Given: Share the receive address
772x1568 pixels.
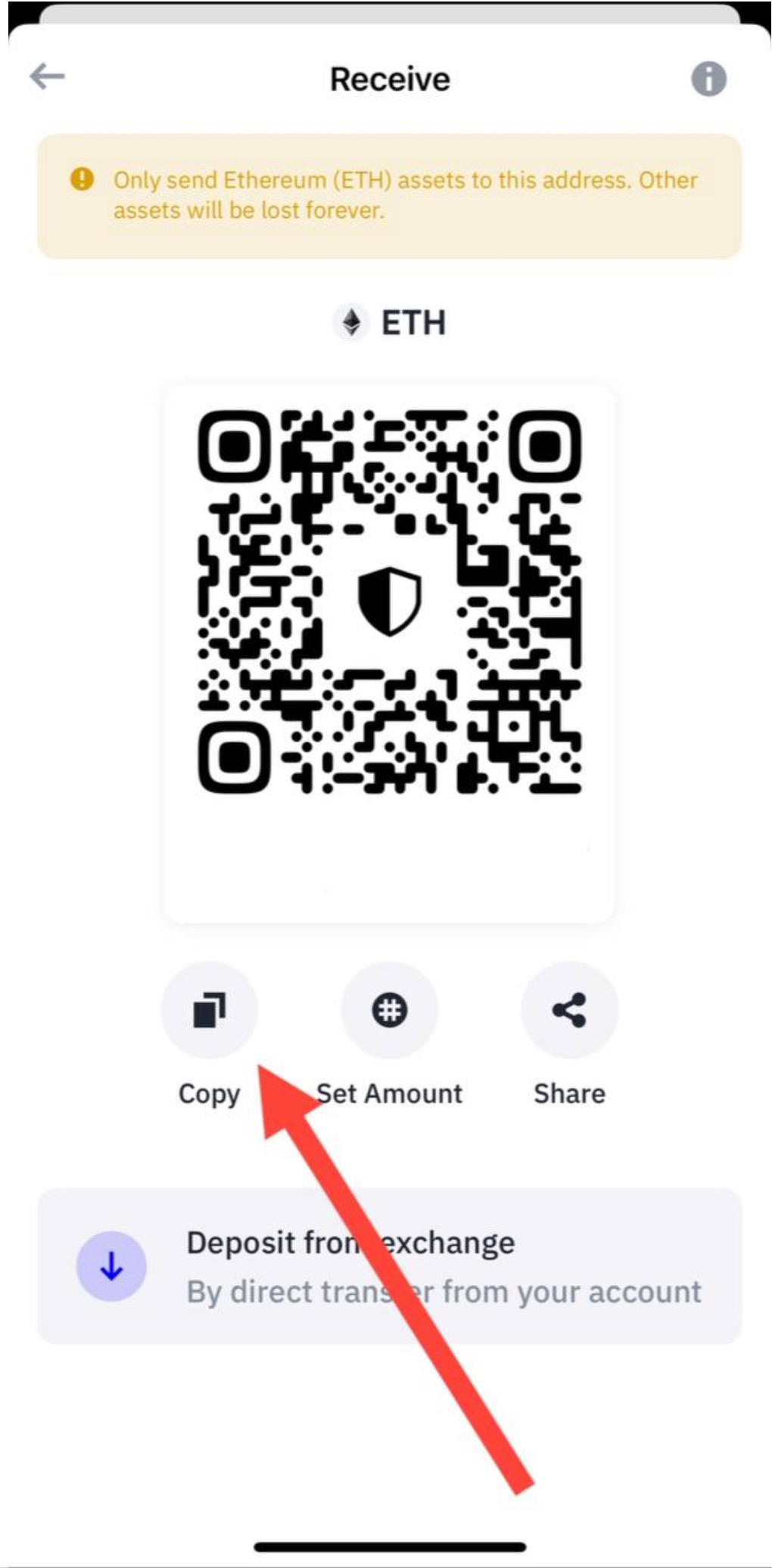Looking at the screenshot, I should (x=569, y=1010).
